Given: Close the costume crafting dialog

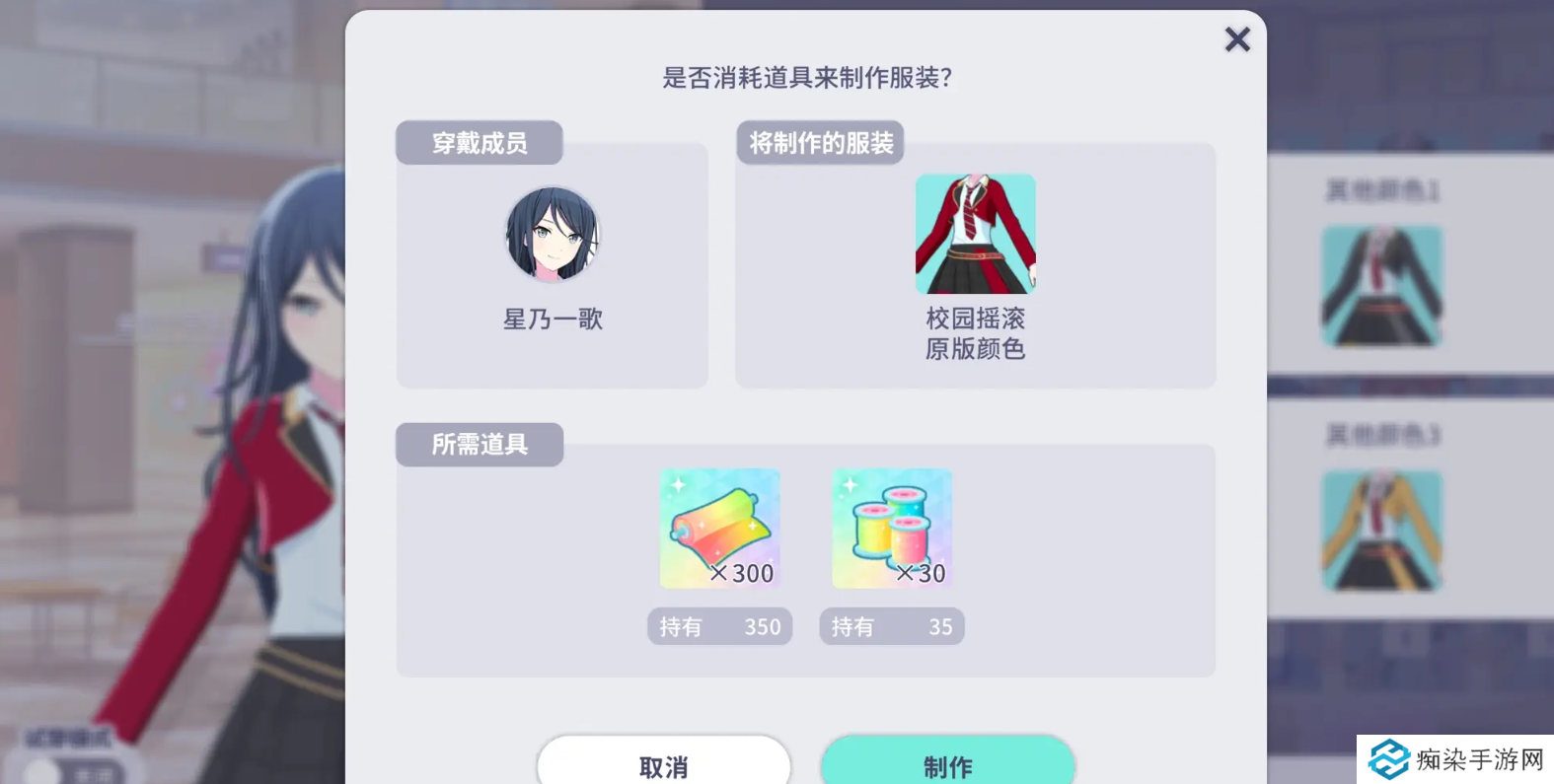Looking at the screenshot, I should coord(1236,39).
